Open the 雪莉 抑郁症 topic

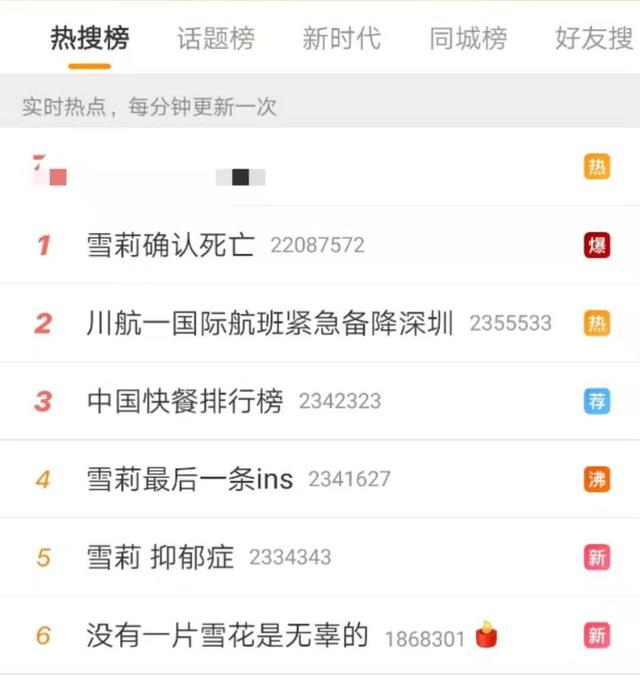pos(160,557)
